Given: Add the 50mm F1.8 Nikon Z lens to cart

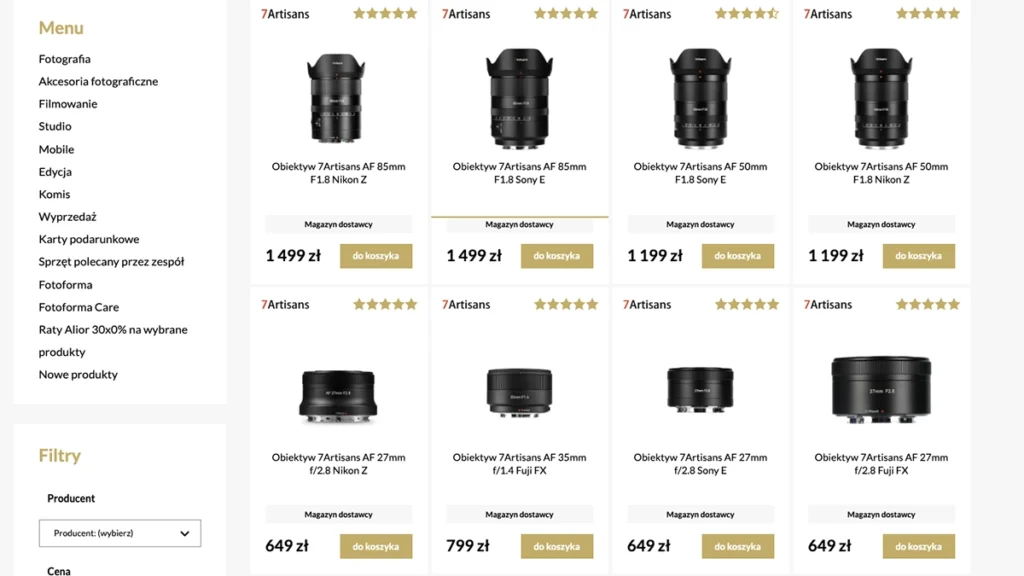Looking at the screenshot, I should 919,256.
